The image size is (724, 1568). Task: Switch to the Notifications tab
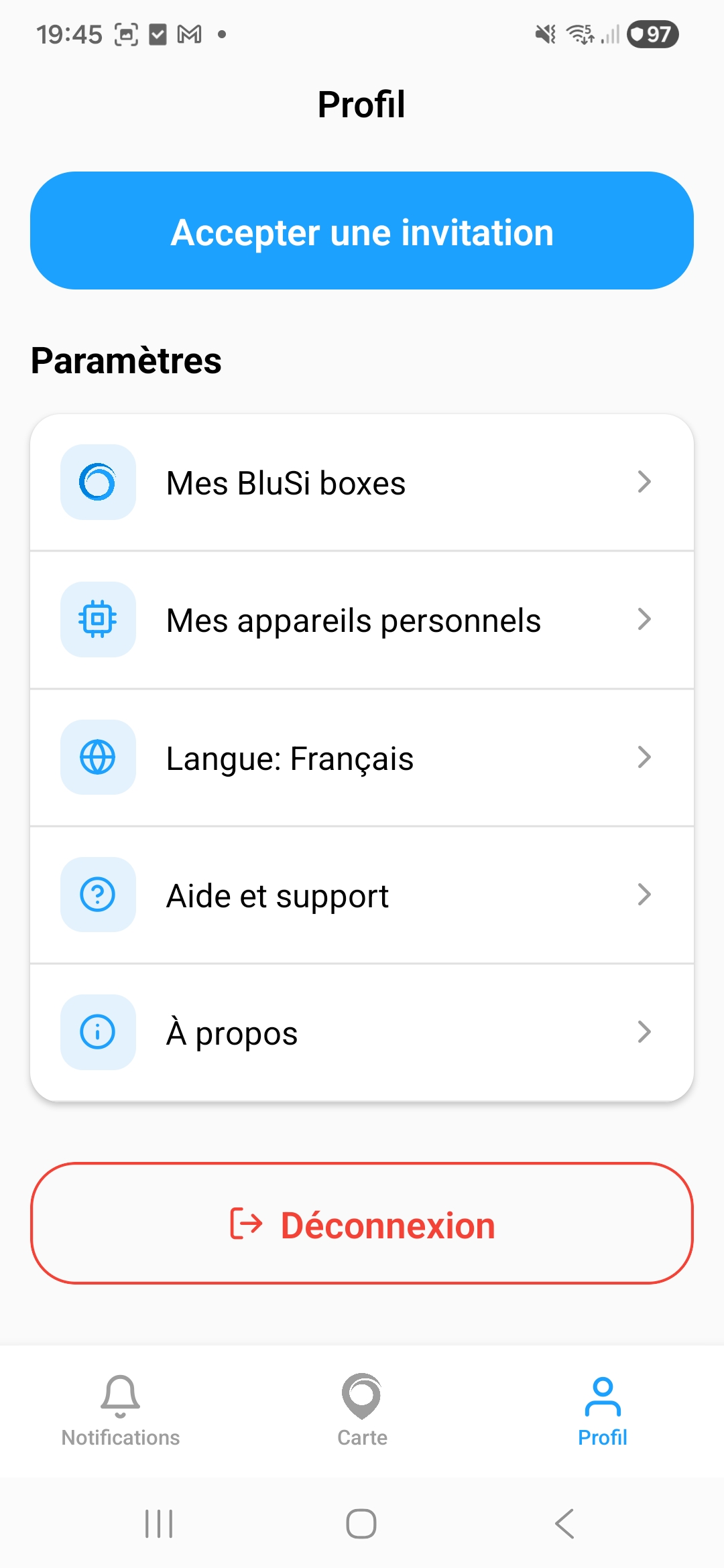pos(120,1414)
